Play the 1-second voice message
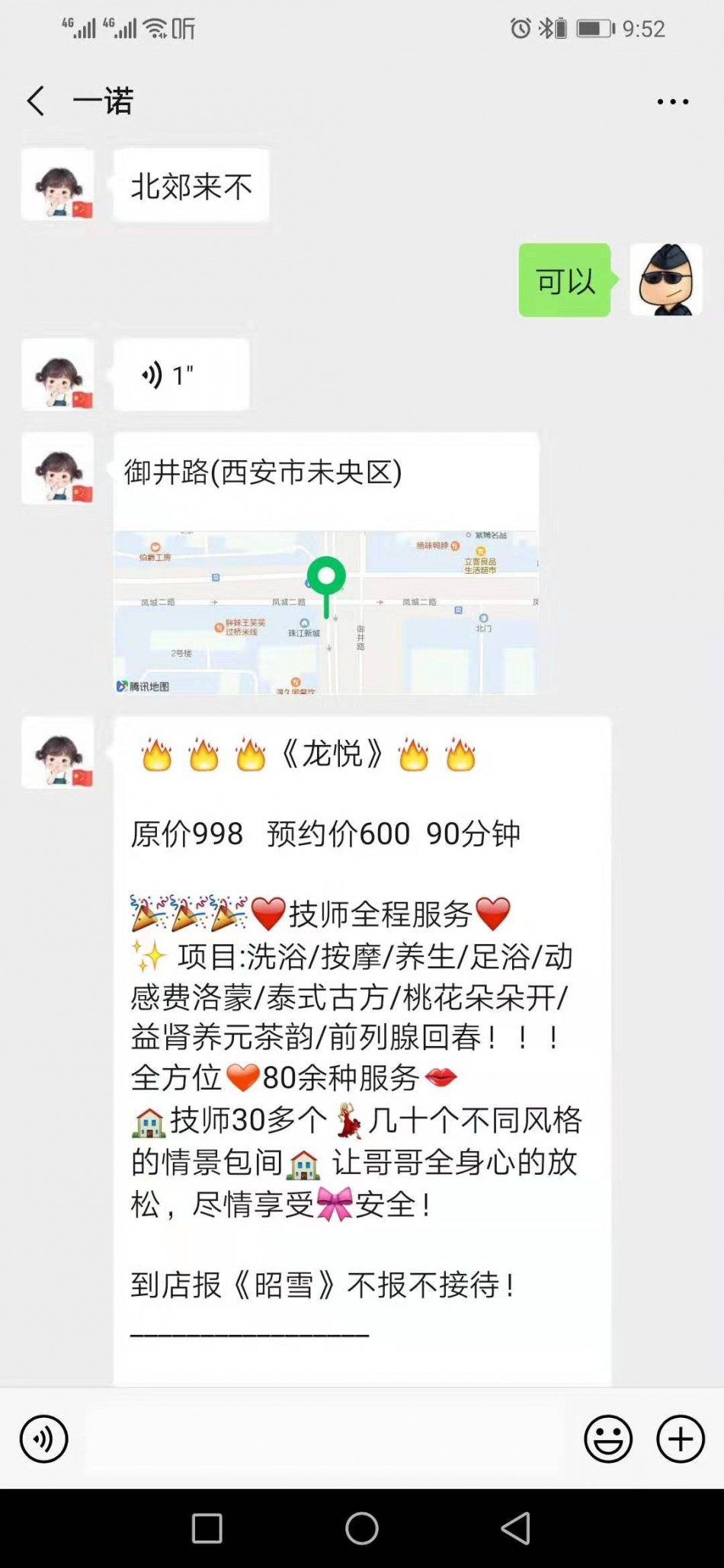The width and height of the screenshot is (724, 1568). coord(181,375)
